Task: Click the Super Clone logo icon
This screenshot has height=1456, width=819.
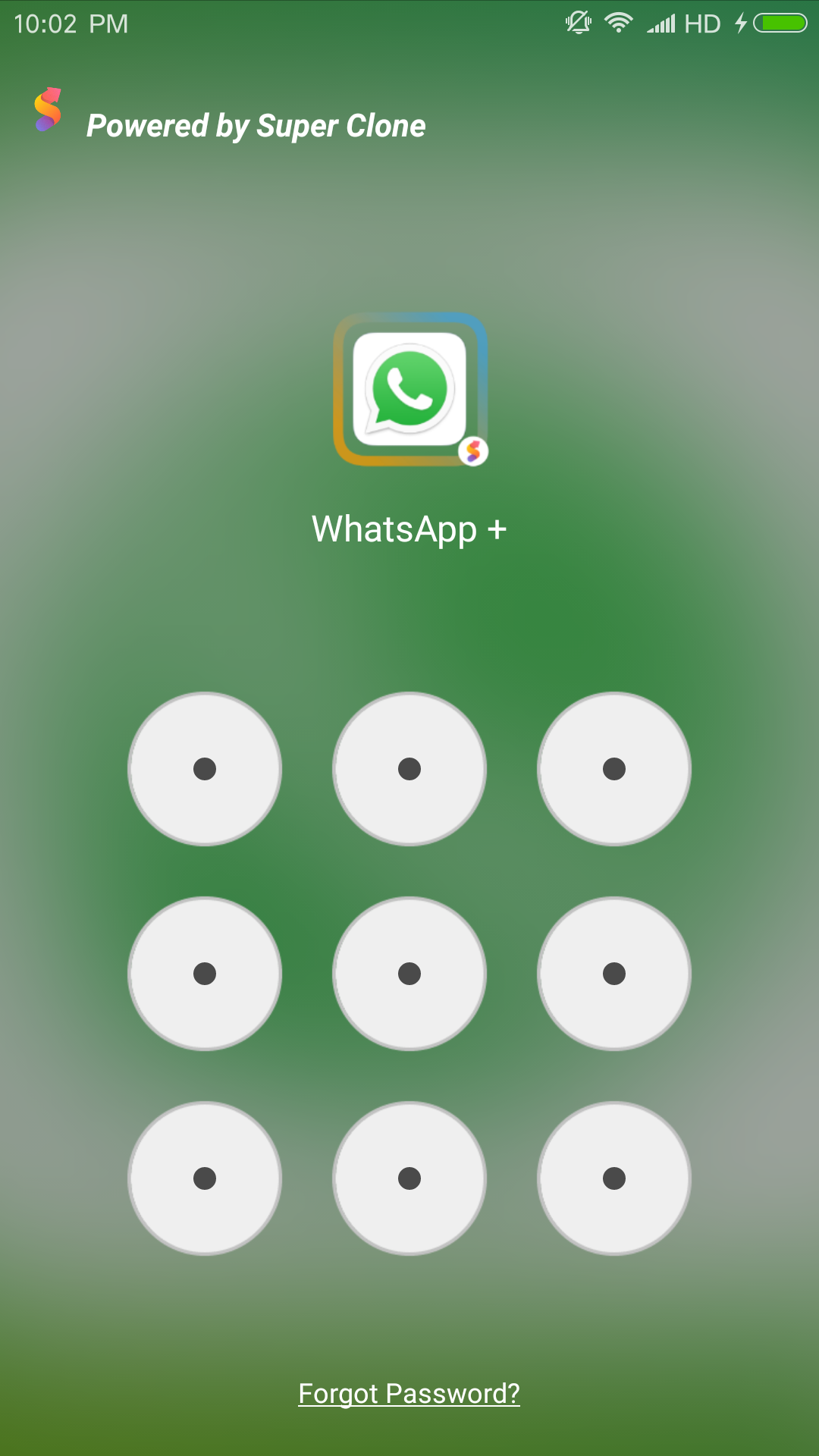Action: click(48, 114)
